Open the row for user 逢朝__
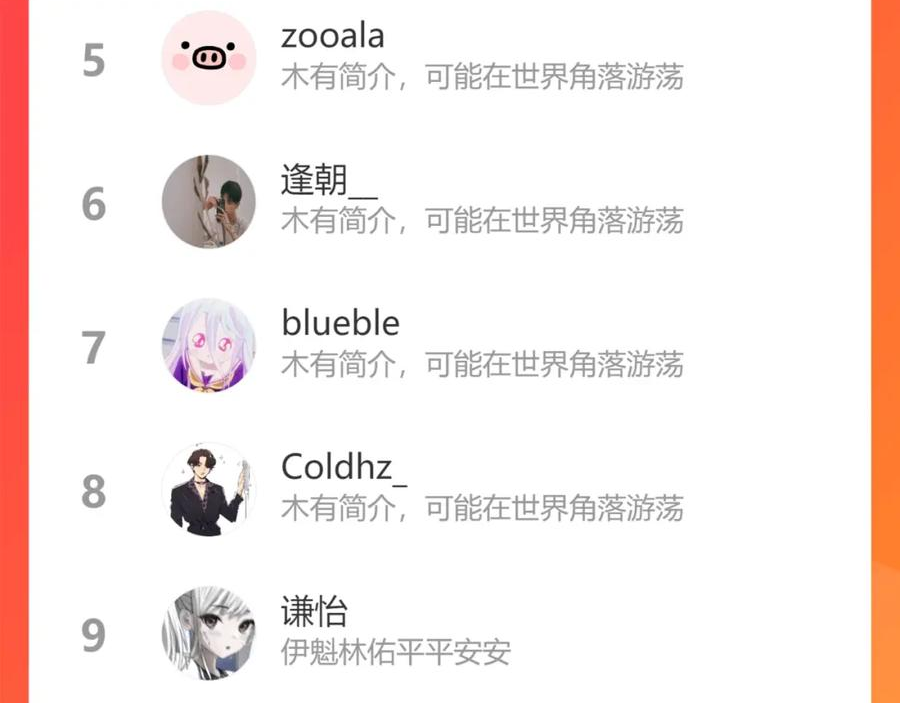Viewport: 900px width, 703px height. click(x=449, y=202)
